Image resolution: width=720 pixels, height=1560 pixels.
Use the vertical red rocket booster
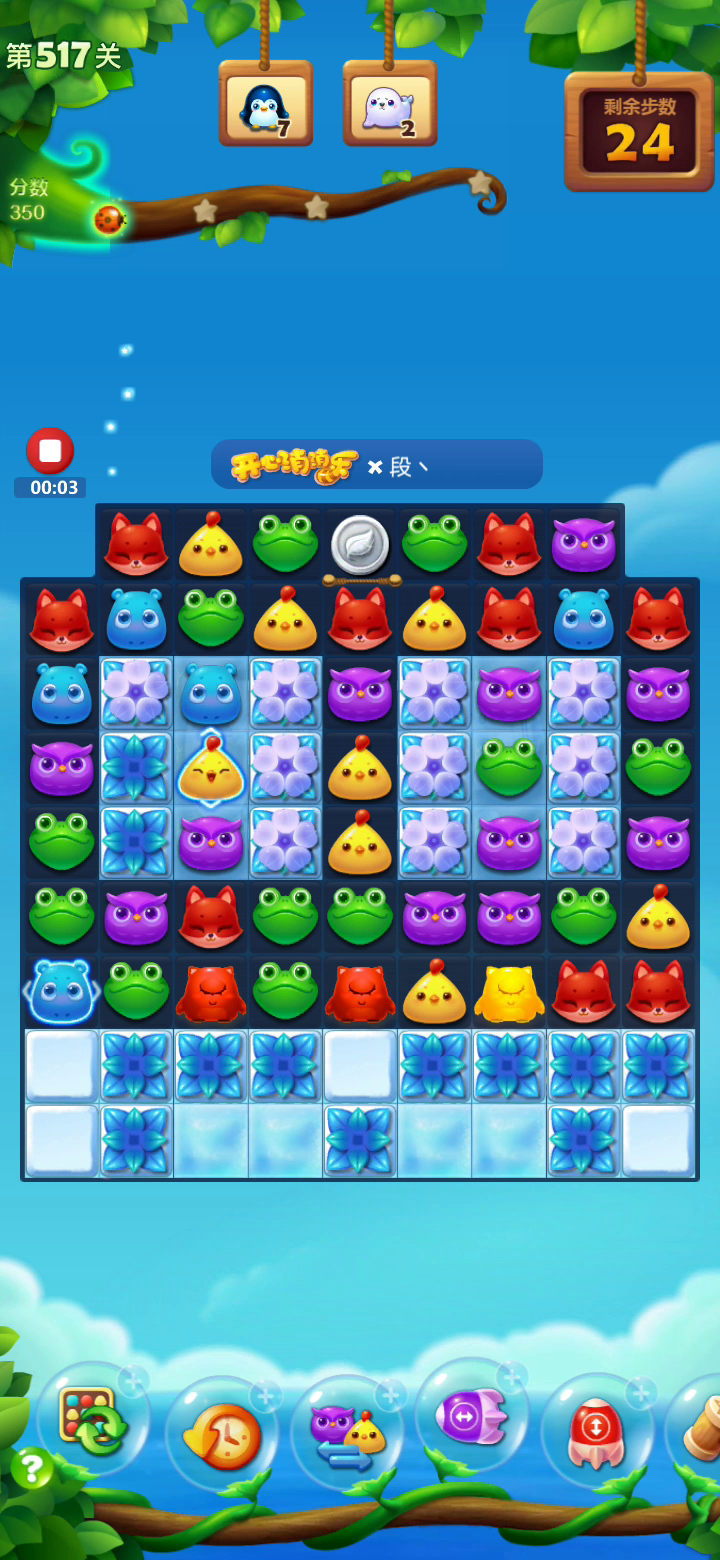597,1431
